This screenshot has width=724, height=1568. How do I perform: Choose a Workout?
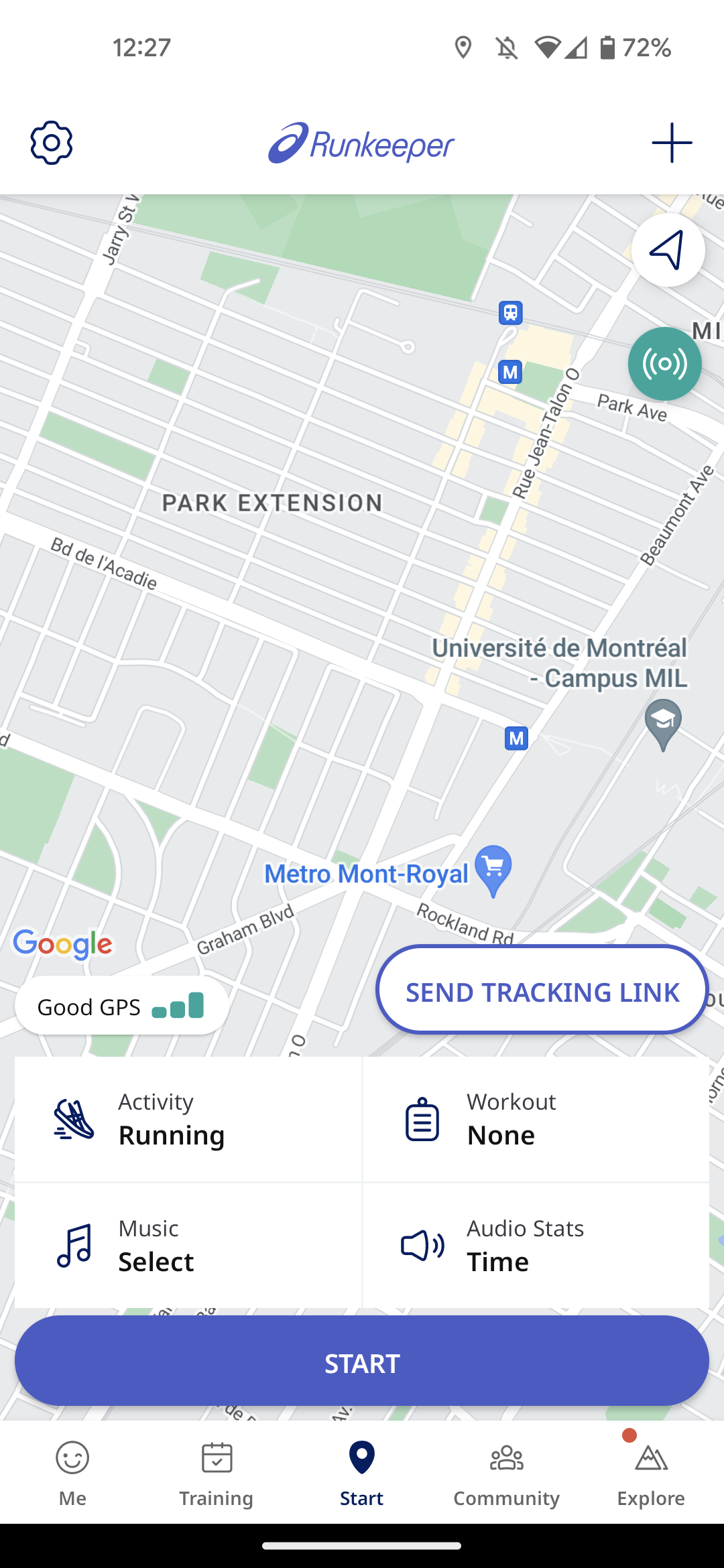pos(536,1120)
